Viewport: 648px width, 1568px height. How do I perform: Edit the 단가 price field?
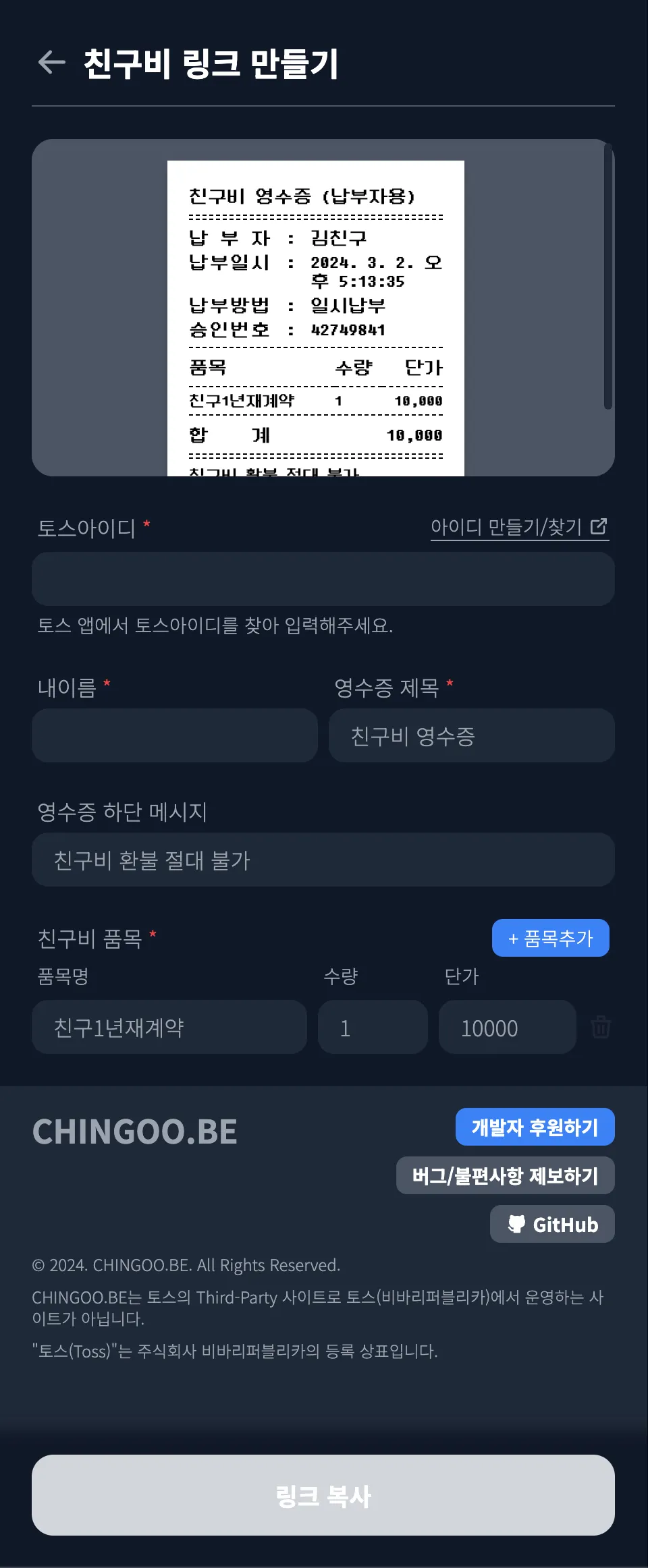[x=507, y=1027]
